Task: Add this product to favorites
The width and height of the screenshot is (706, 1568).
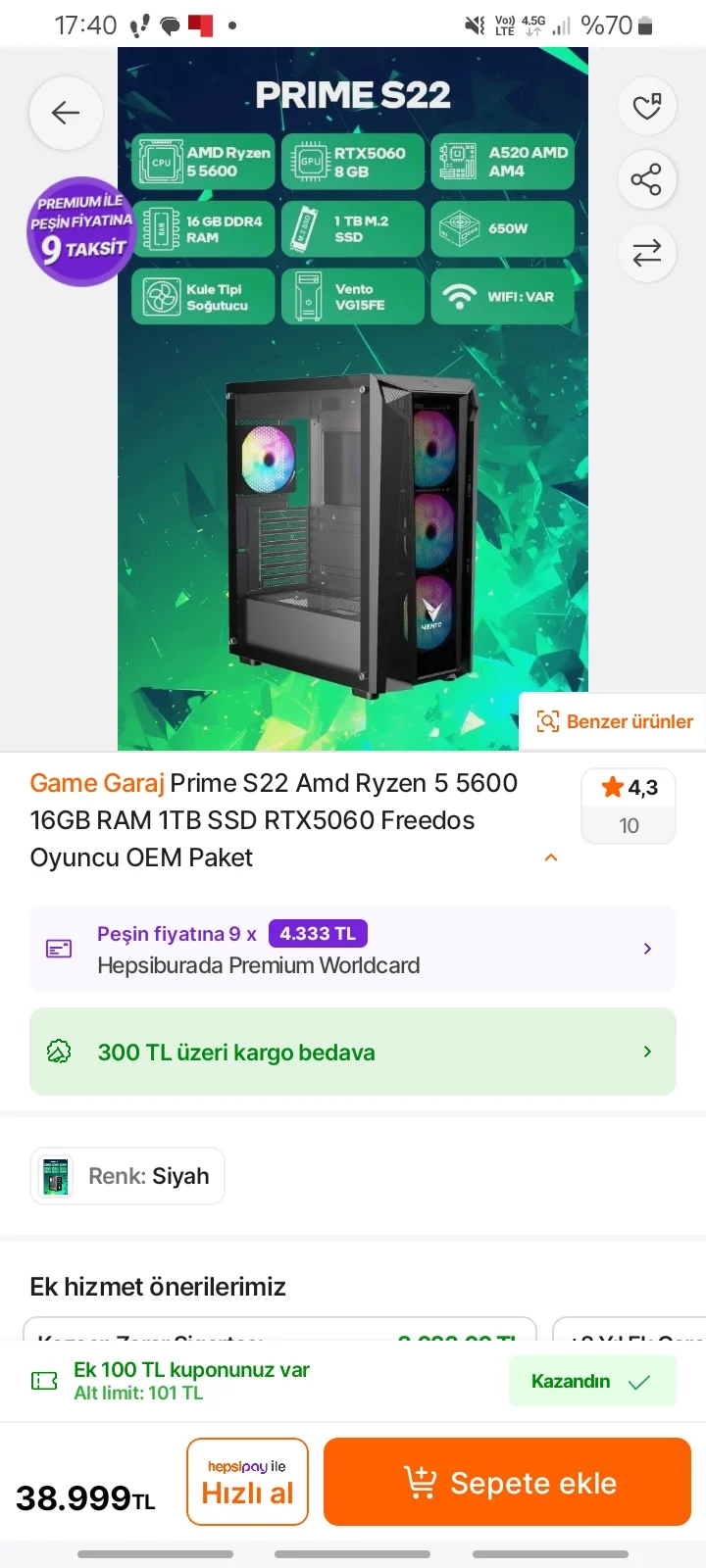Action: [x=646, y=107]
